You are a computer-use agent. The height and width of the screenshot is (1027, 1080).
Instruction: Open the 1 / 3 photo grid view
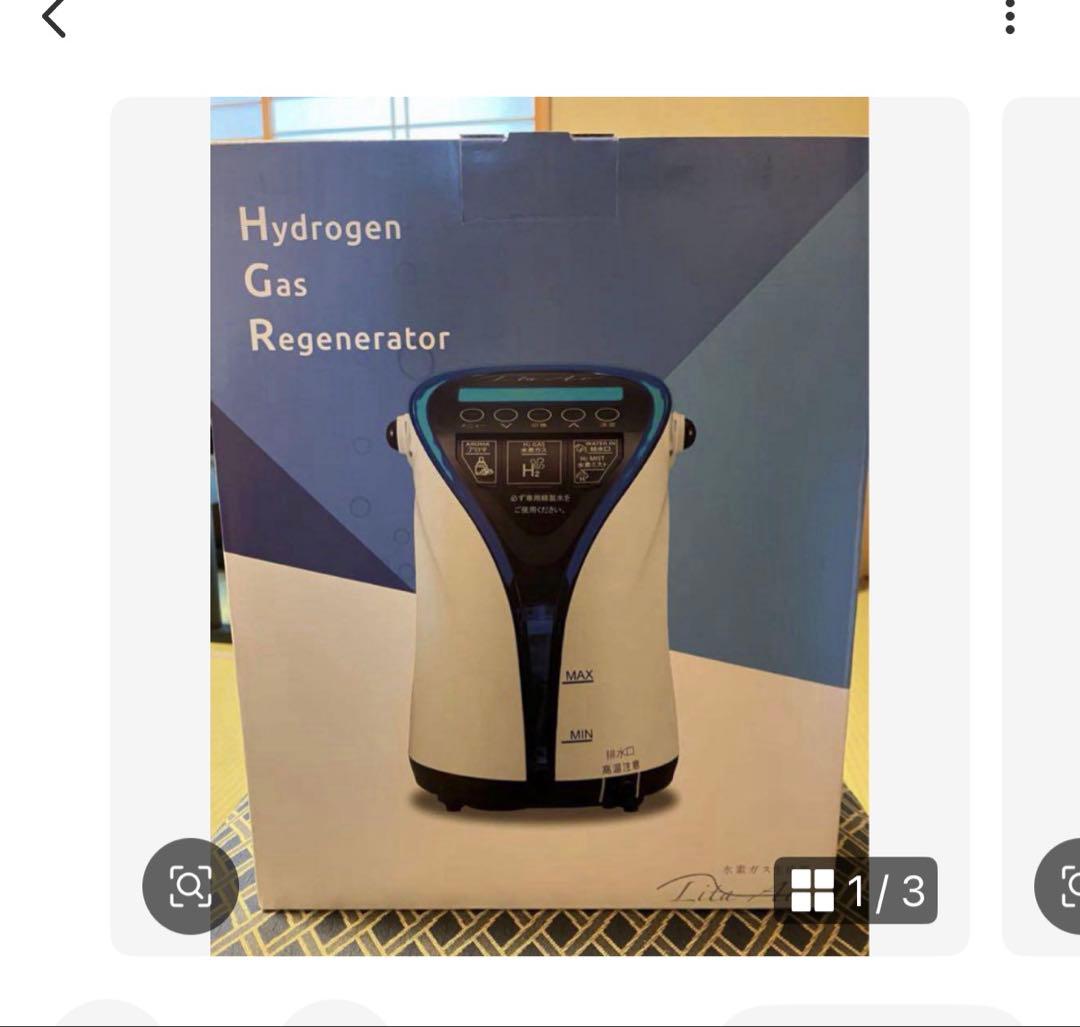tap(856, 890)
